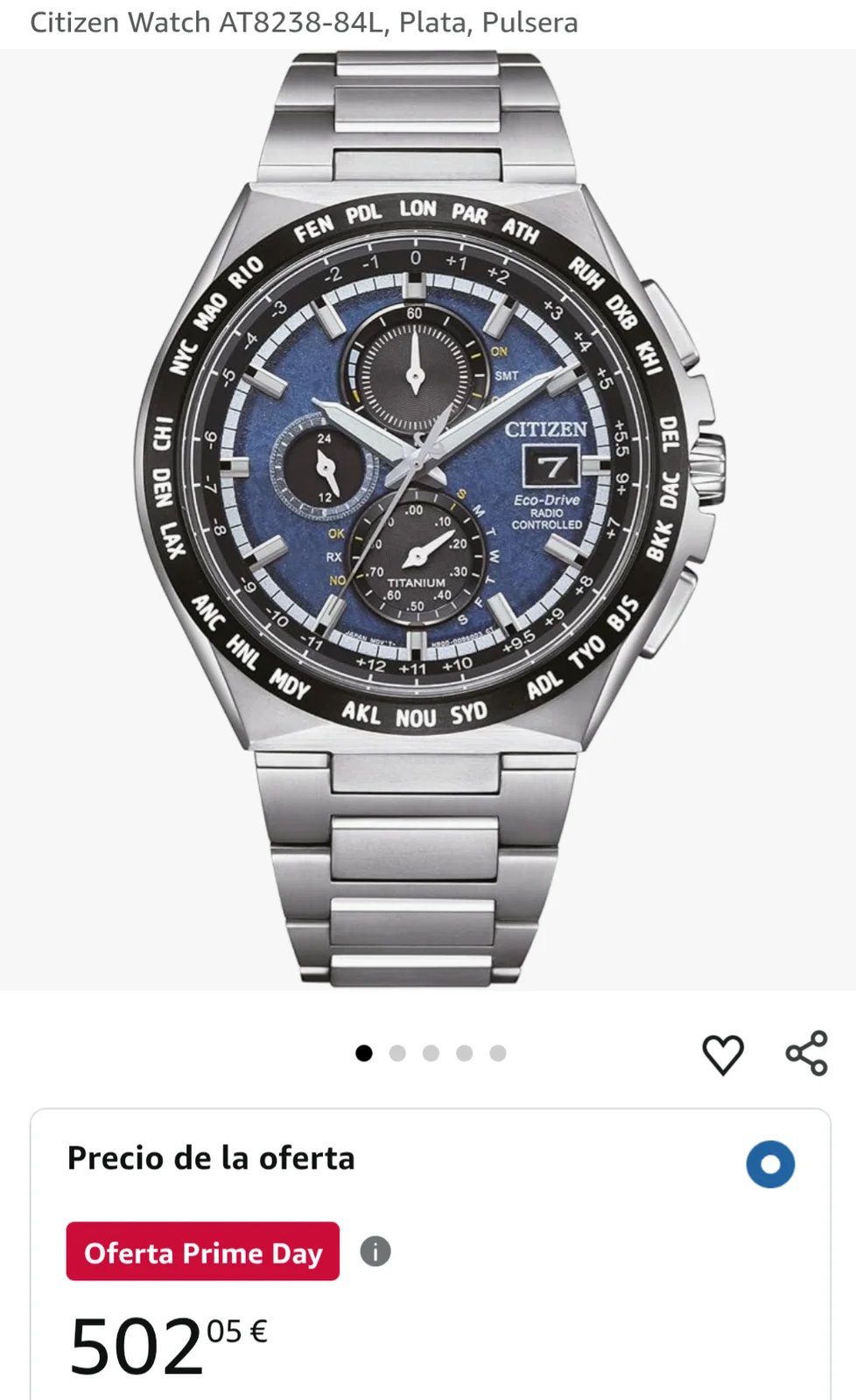The image size is (856, 1400).
Task: Select the Precio de la oferta option
Action: (770, 1164)
